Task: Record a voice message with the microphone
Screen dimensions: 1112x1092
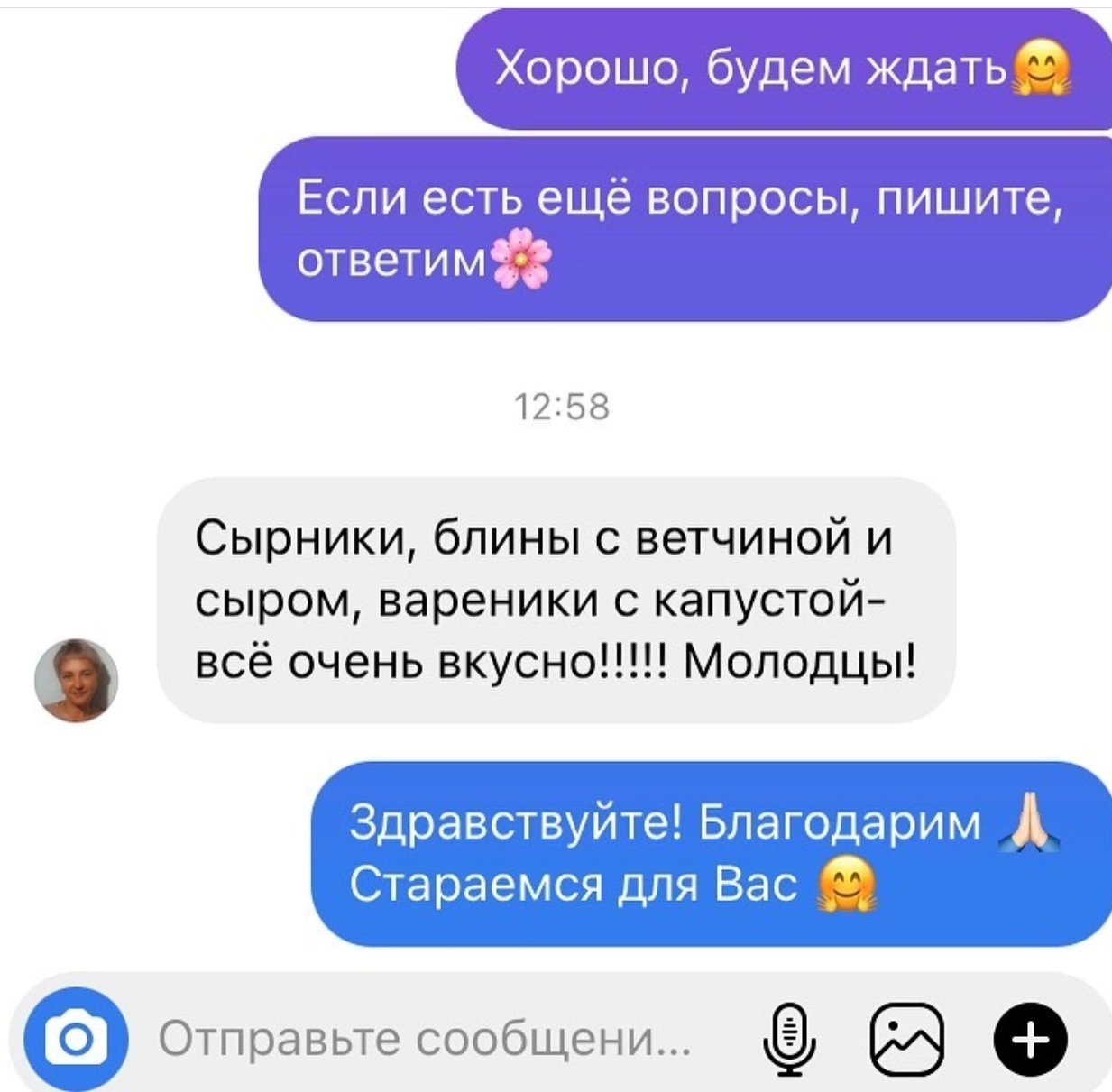Action: click(x=790, y=1041)
